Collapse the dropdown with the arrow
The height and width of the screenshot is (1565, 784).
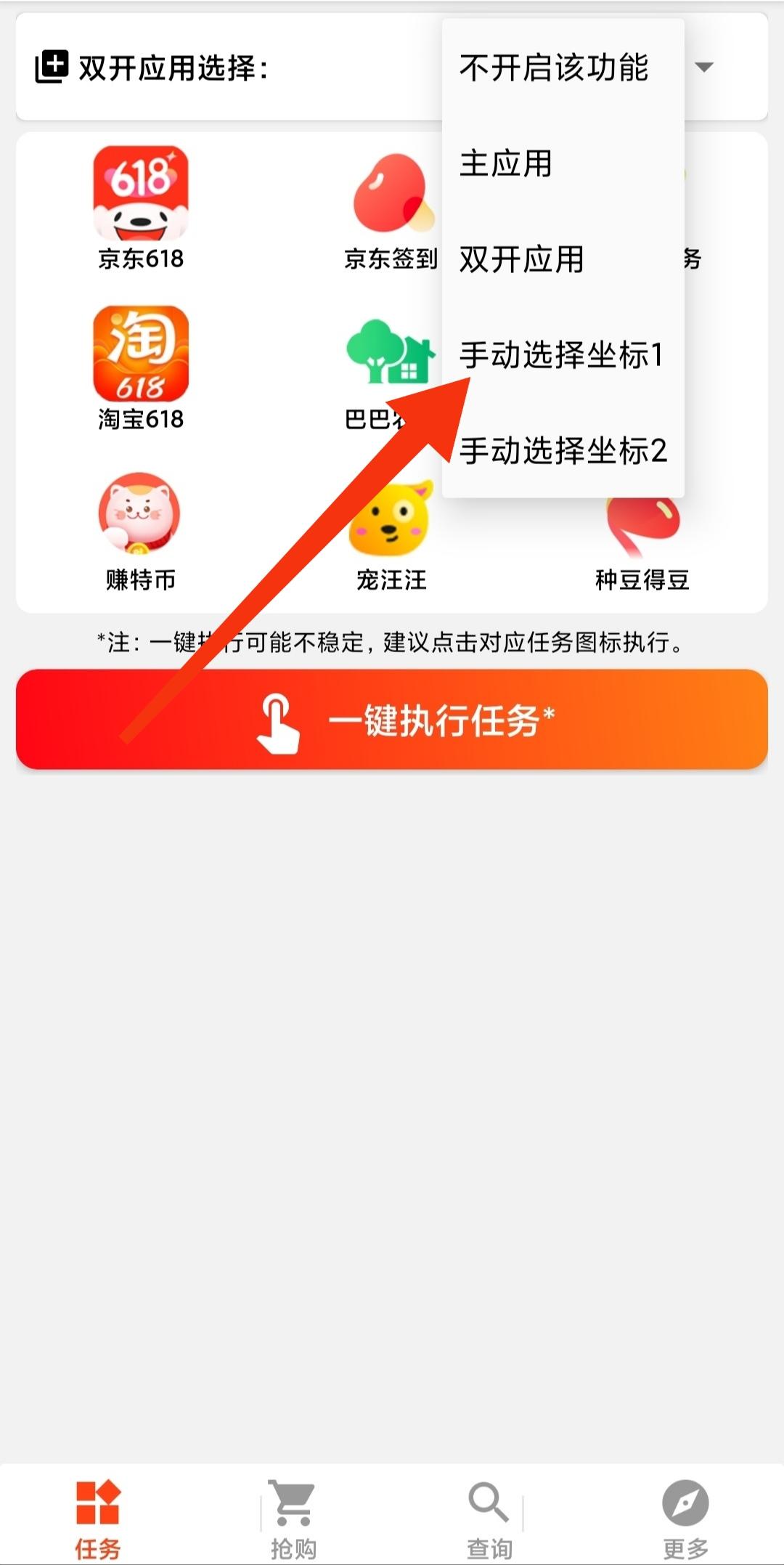coord(705,67)
